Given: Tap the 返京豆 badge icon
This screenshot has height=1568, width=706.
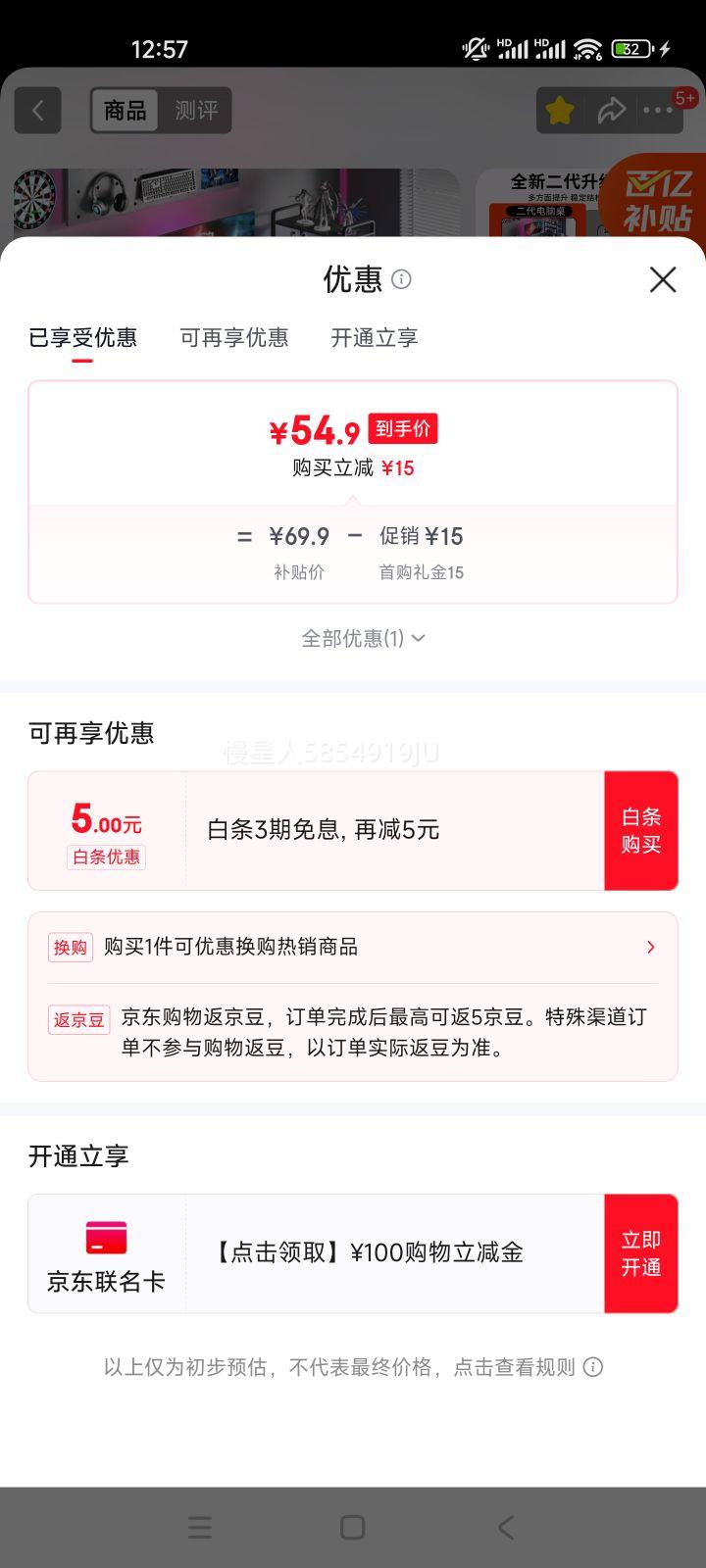Looking at the screenshot, I should tap(78, 1020).
